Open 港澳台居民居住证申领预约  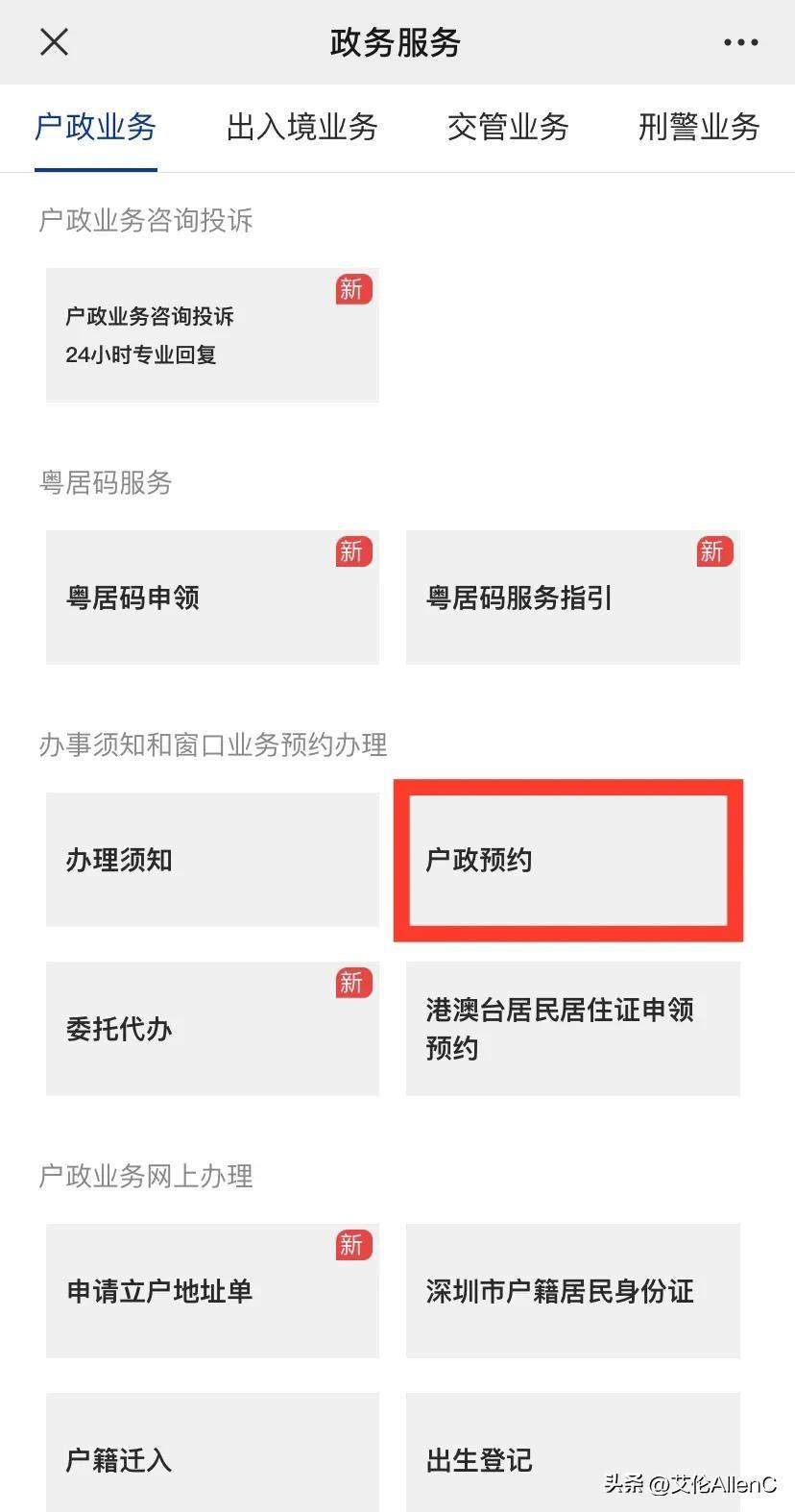click(x=572, y=1028)
